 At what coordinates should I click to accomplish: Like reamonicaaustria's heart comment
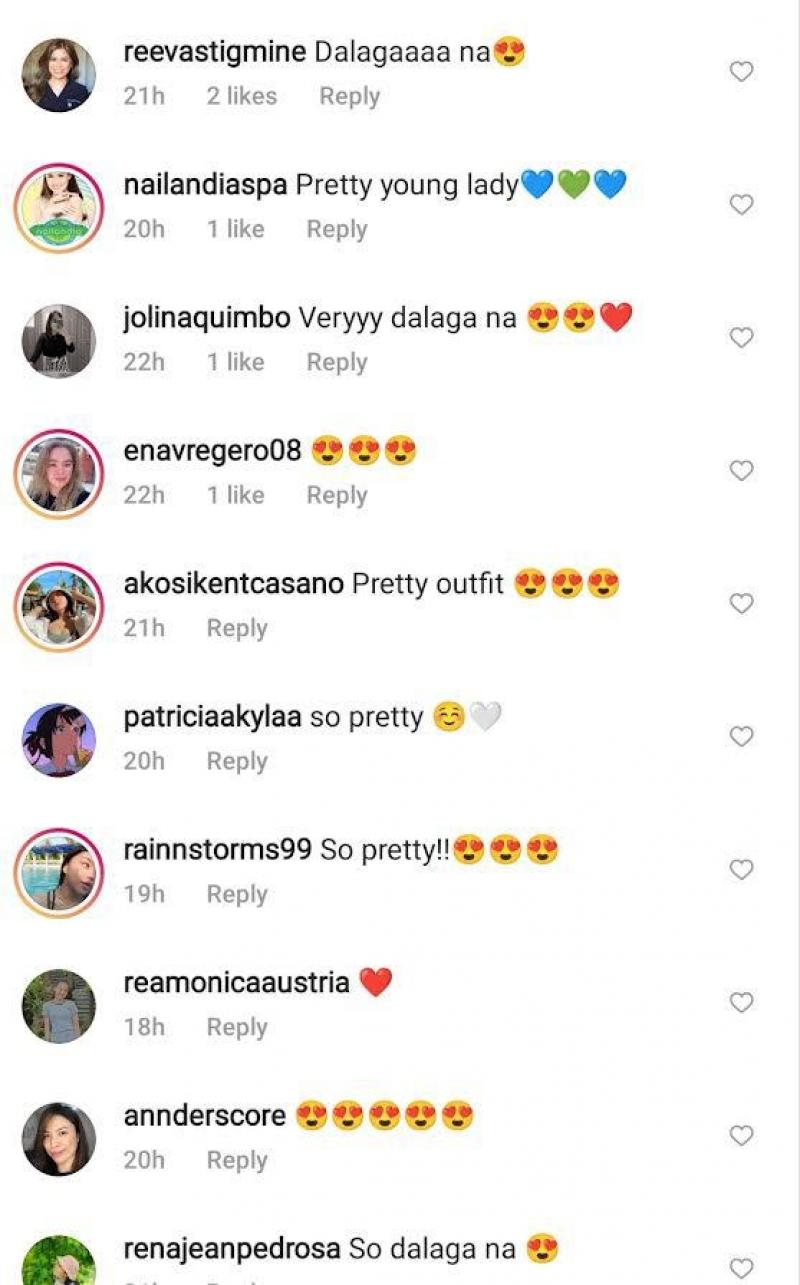[x=741, y=1003]
